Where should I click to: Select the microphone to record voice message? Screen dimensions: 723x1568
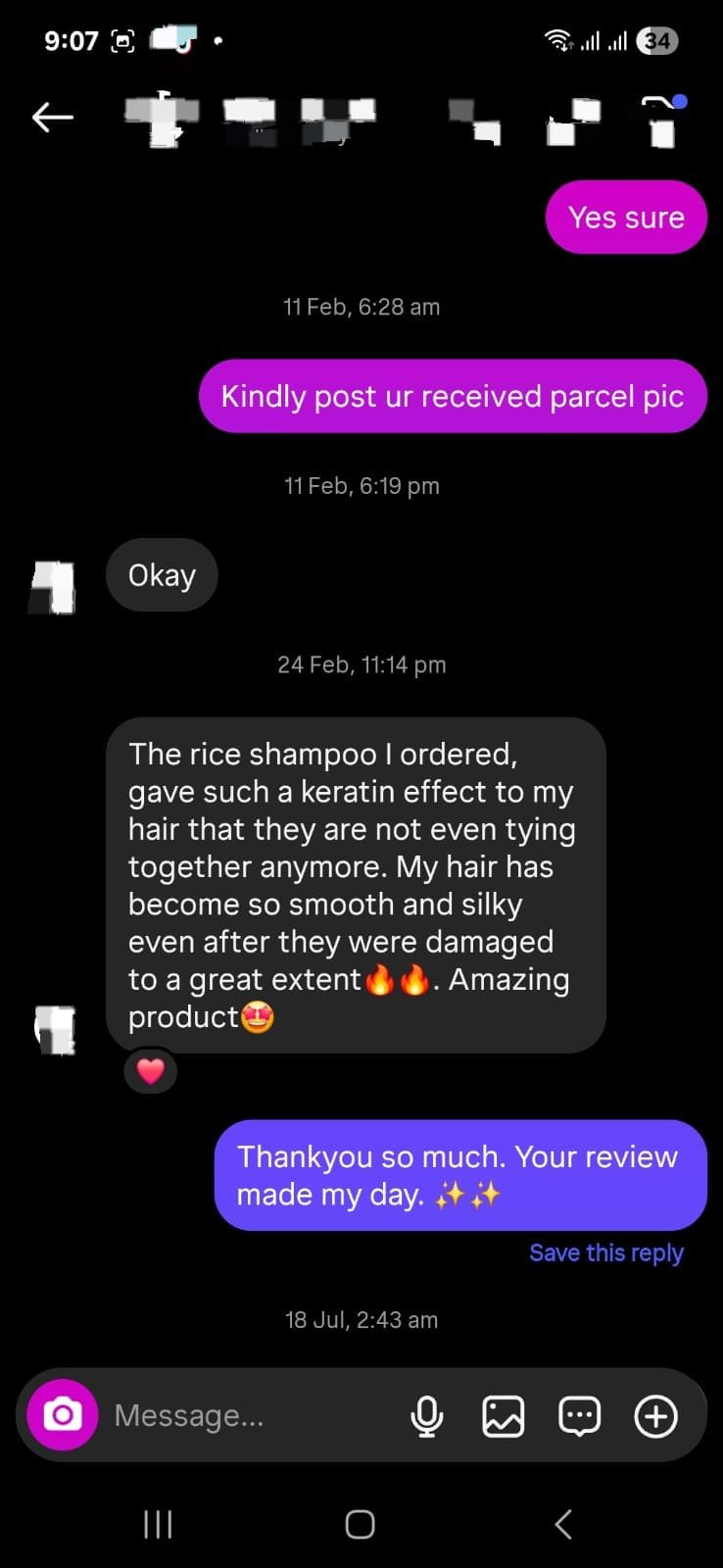click(426, 1414)
